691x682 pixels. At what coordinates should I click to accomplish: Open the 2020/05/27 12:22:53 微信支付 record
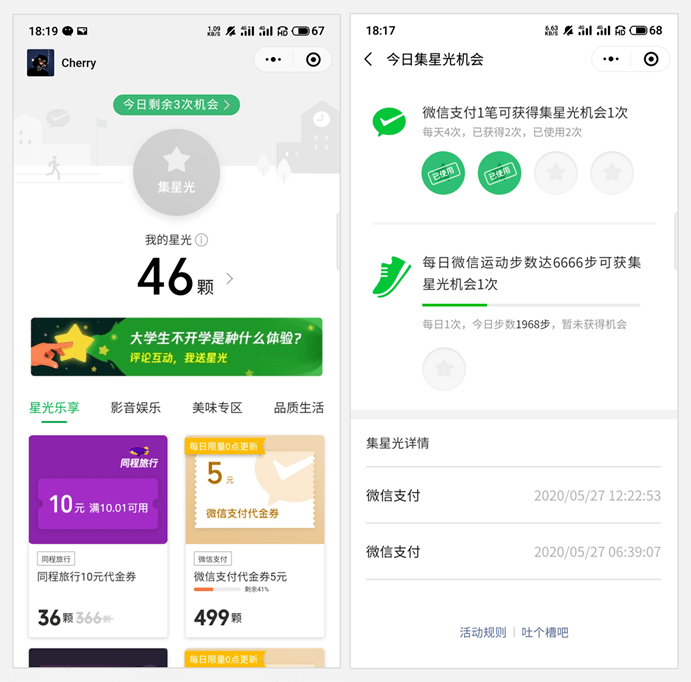513,495
